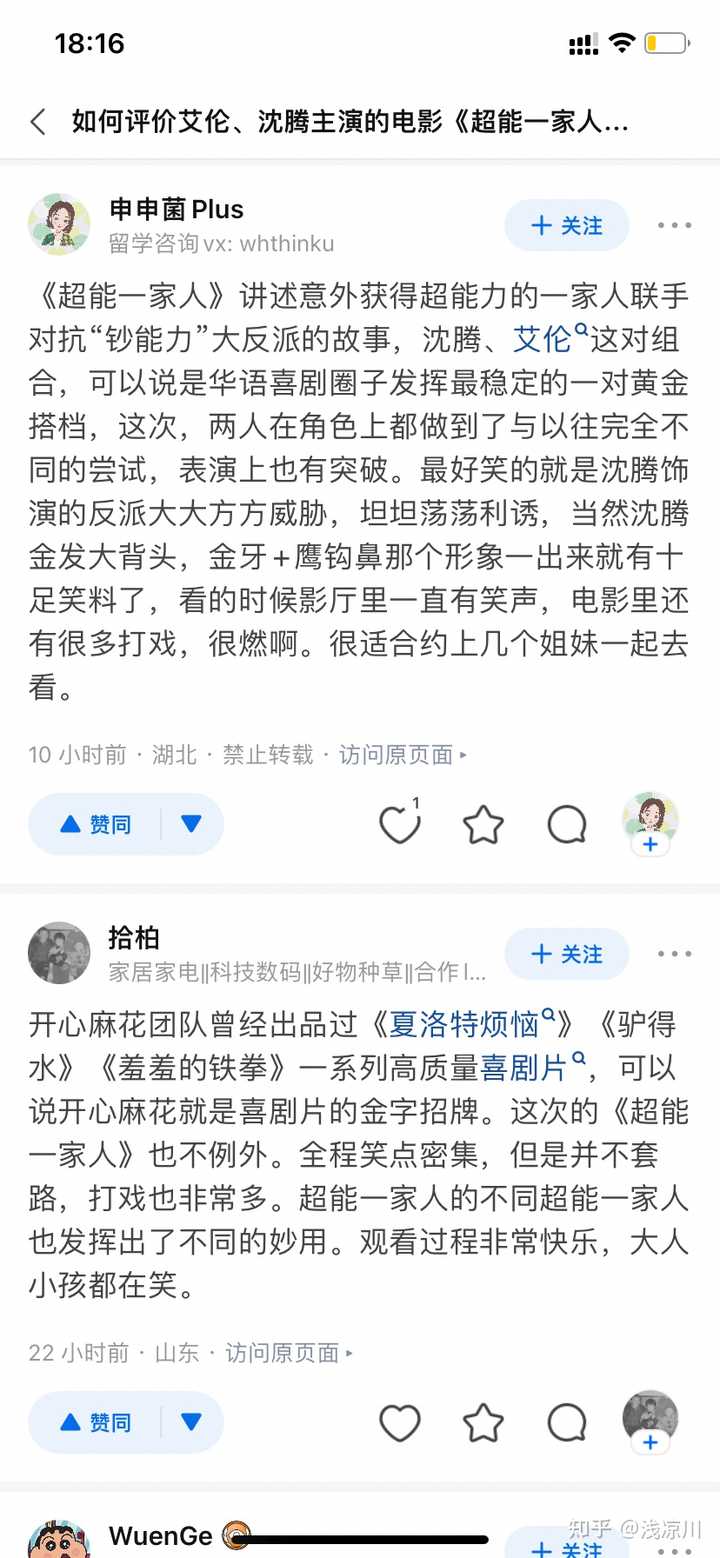This screenshot has height=1558, width=720.
Task: Star 拾柏's answer to favorites
Action: (483, 1422)
